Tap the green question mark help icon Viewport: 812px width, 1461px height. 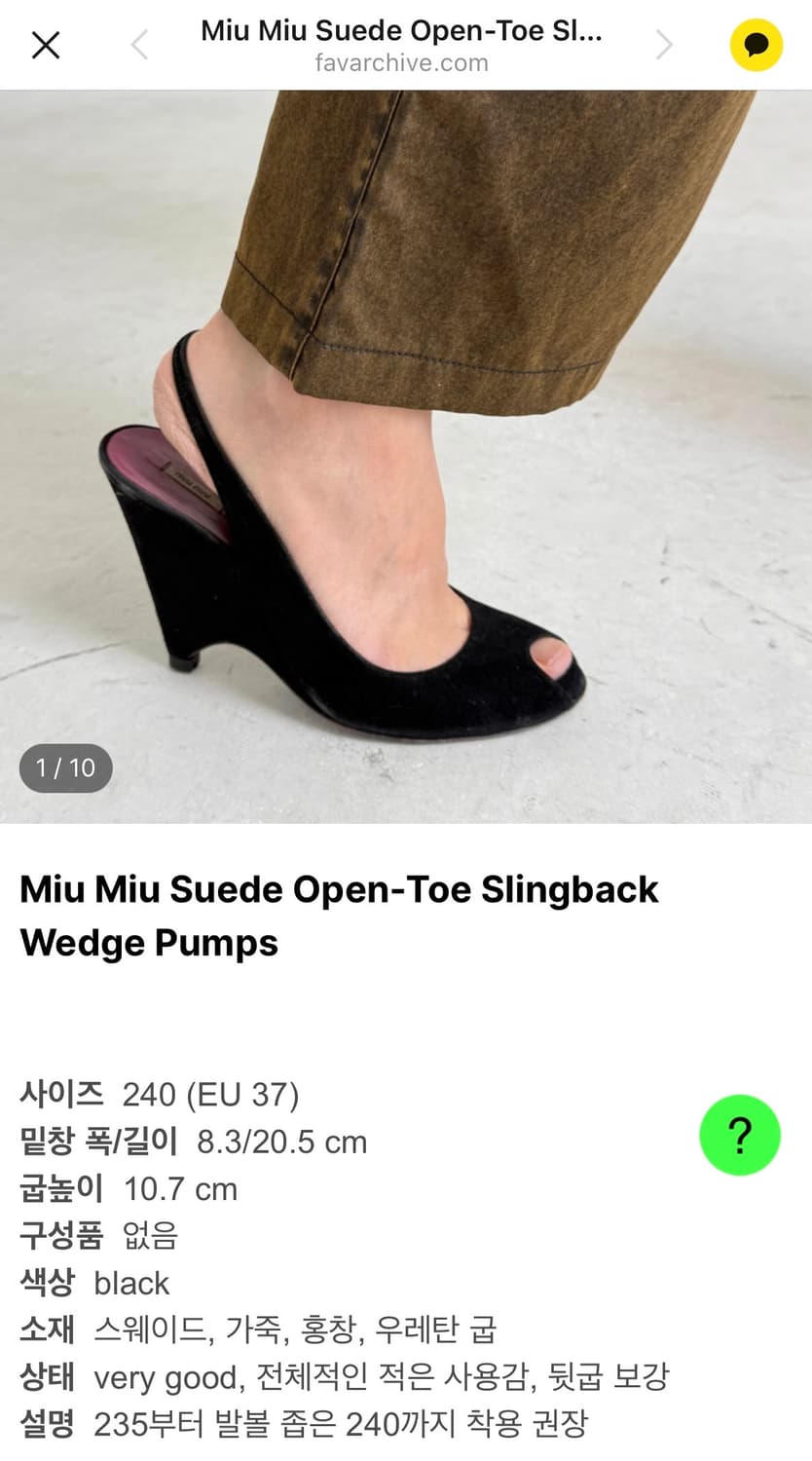point(740,1135)
